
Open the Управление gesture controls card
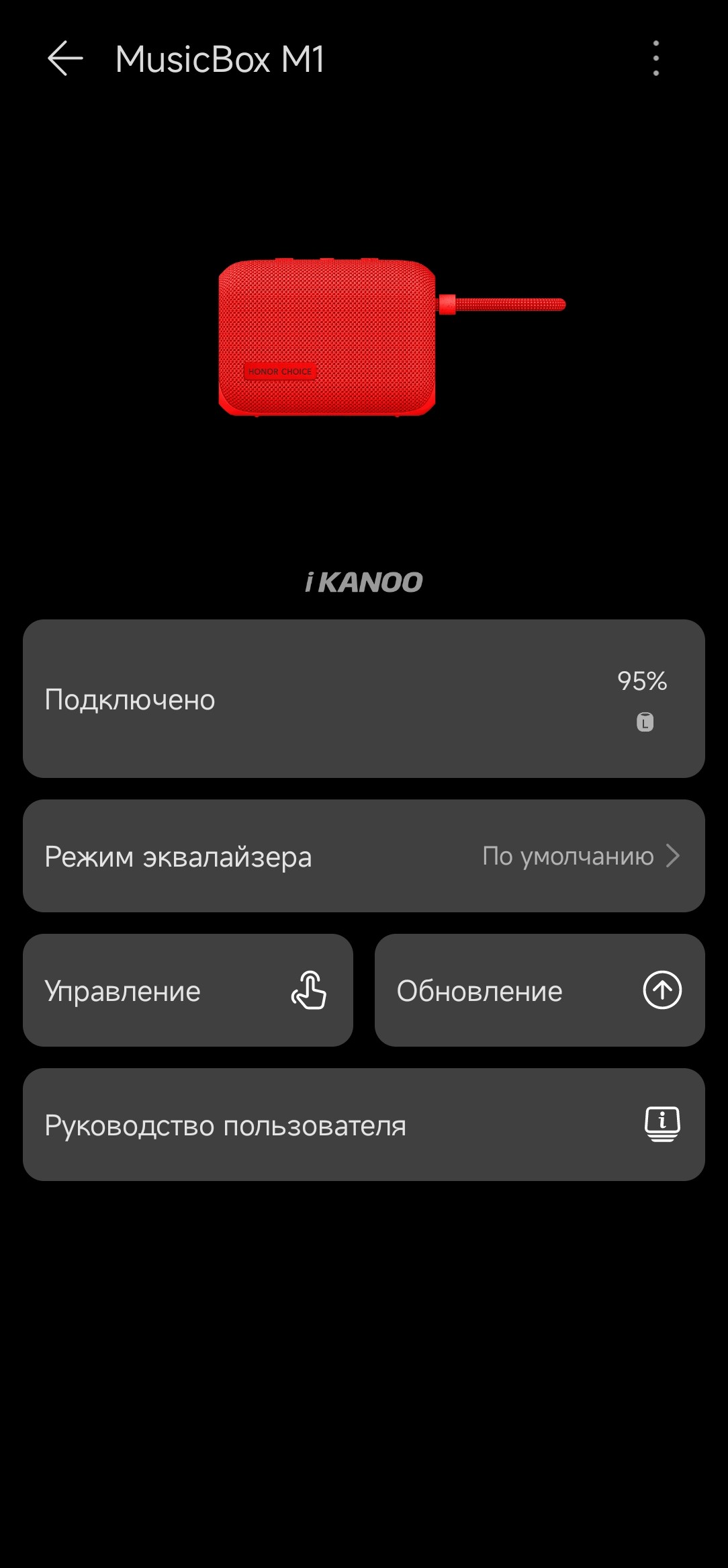[x=188, y=990]
